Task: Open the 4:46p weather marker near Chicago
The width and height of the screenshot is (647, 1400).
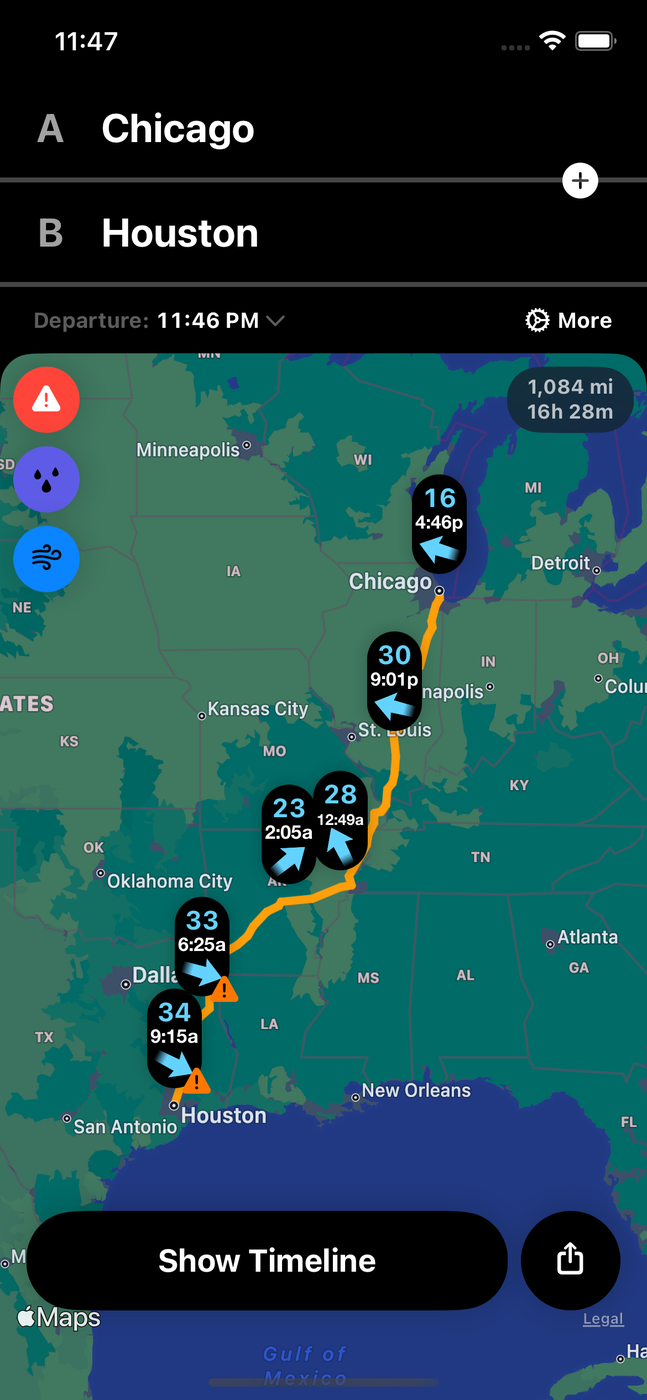Action: click(x=440, y=523)
